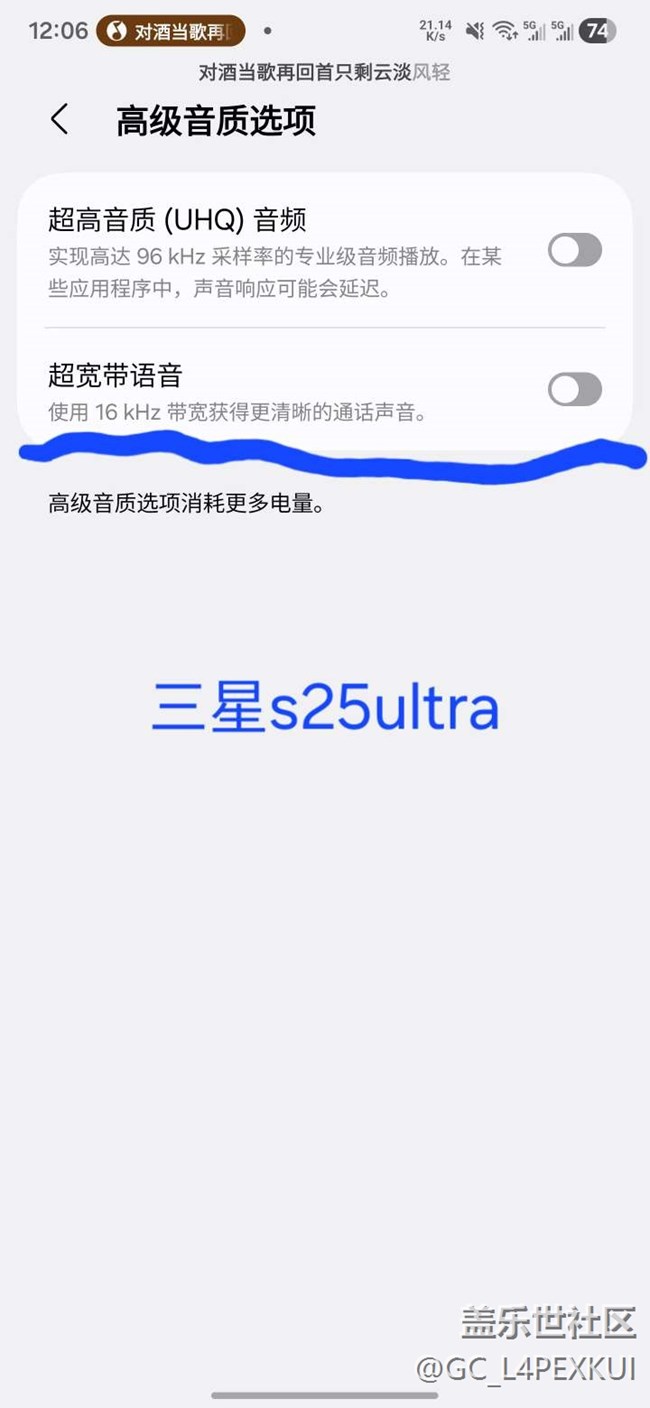Go back from 高级音质选项
Image resolution: width=650 pixels, height=1408 pixels.
tap(59, 120)
